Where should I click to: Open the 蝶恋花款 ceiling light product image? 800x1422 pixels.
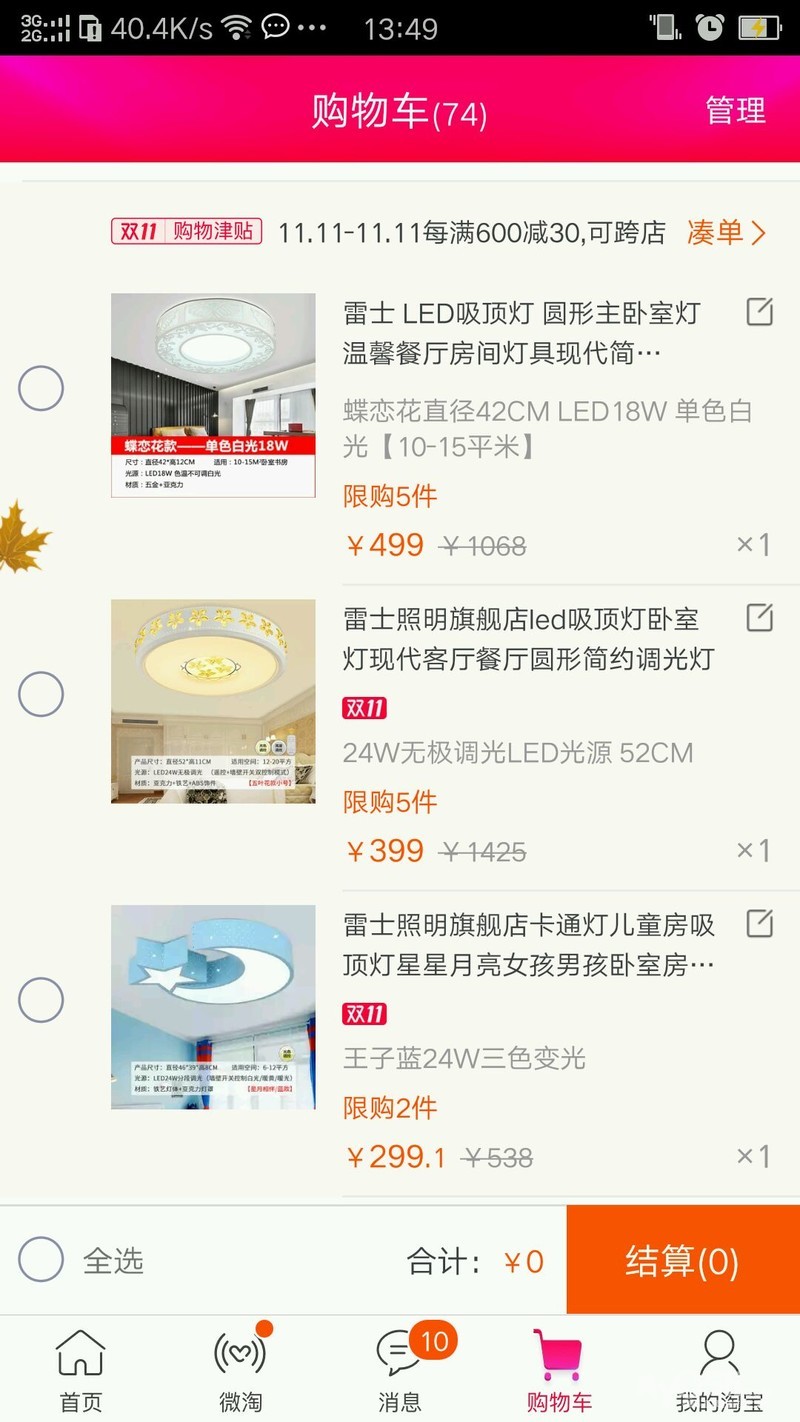click(x=213, y=395)
